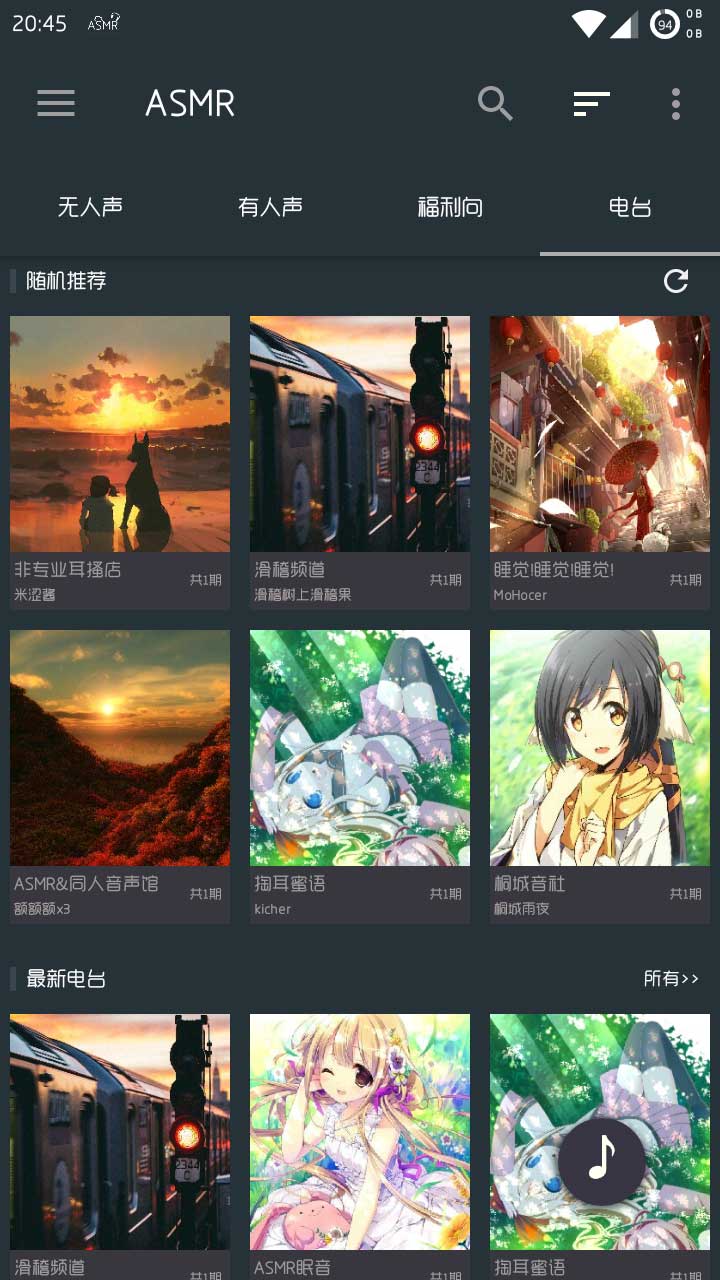Switch to the 无人声 tab
The height and width of the screenshot is (1280, 720).
pos(90,207)
